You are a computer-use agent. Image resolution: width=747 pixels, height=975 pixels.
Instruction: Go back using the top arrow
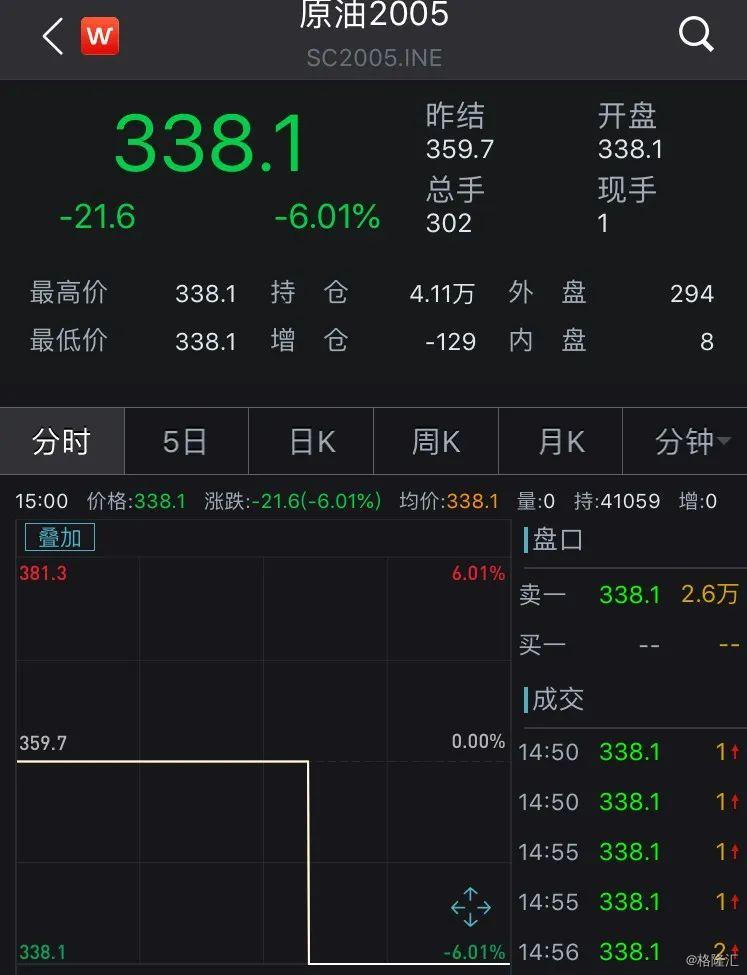(52, 37)
